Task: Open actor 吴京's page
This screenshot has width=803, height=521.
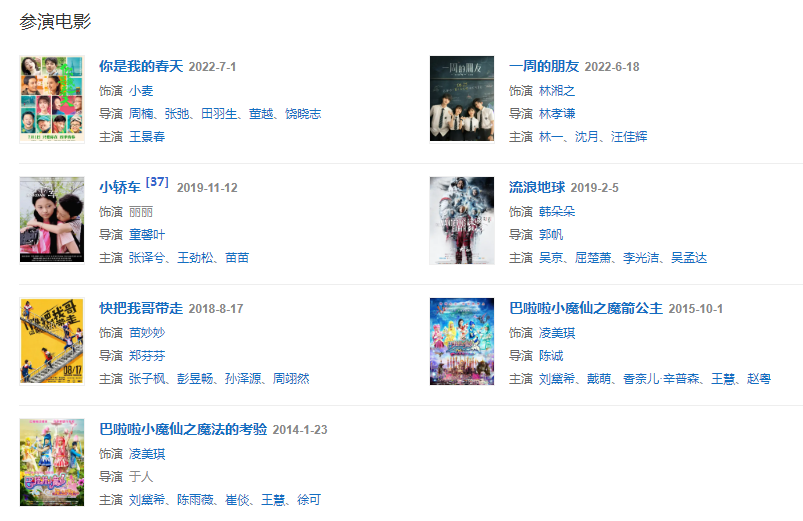Action: click(x=551, y=258)
